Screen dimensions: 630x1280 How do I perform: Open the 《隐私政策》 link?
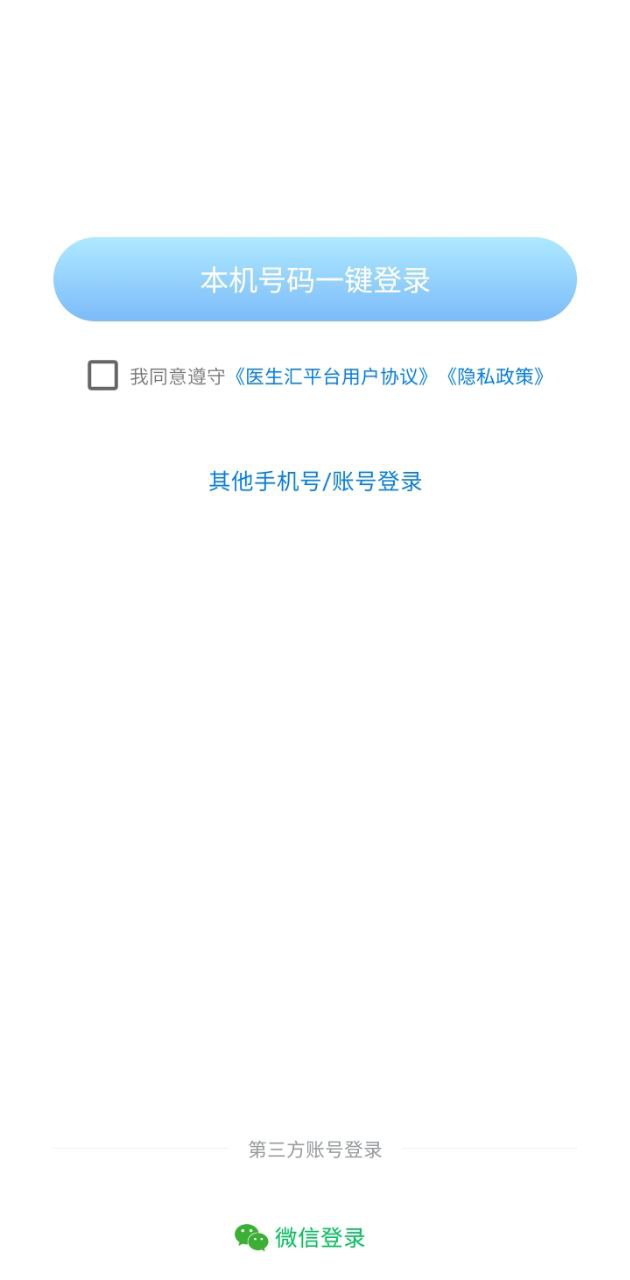click(495, 377)
